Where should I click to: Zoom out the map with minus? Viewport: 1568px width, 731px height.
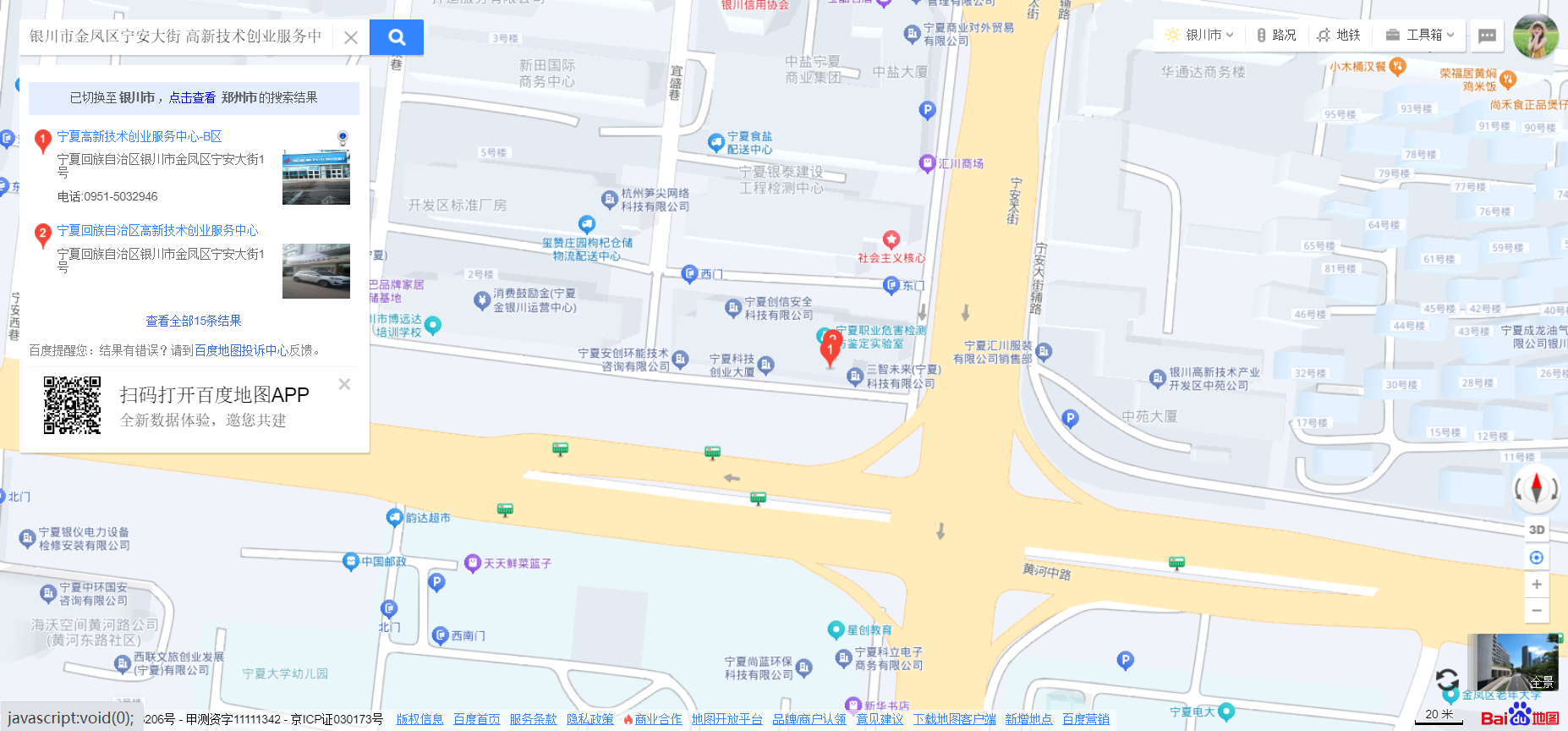tap(1537, 610)
